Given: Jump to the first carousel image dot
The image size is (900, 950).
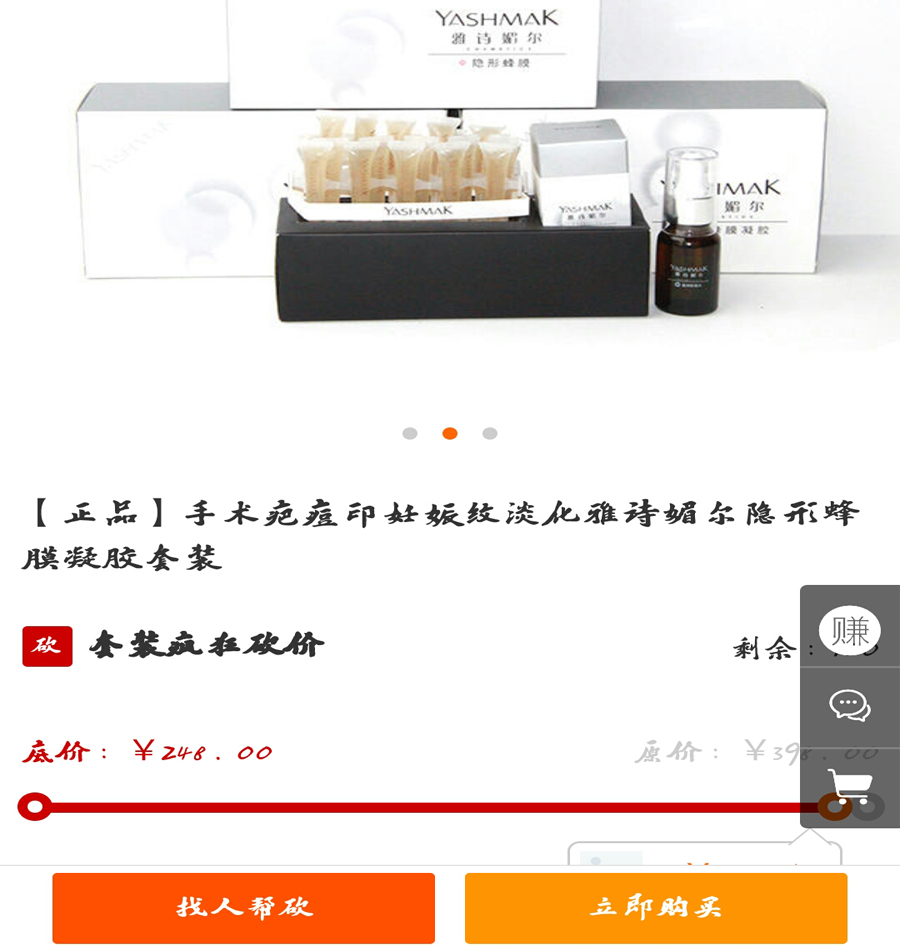Looking at the screenshot, I should pos(410,433).
